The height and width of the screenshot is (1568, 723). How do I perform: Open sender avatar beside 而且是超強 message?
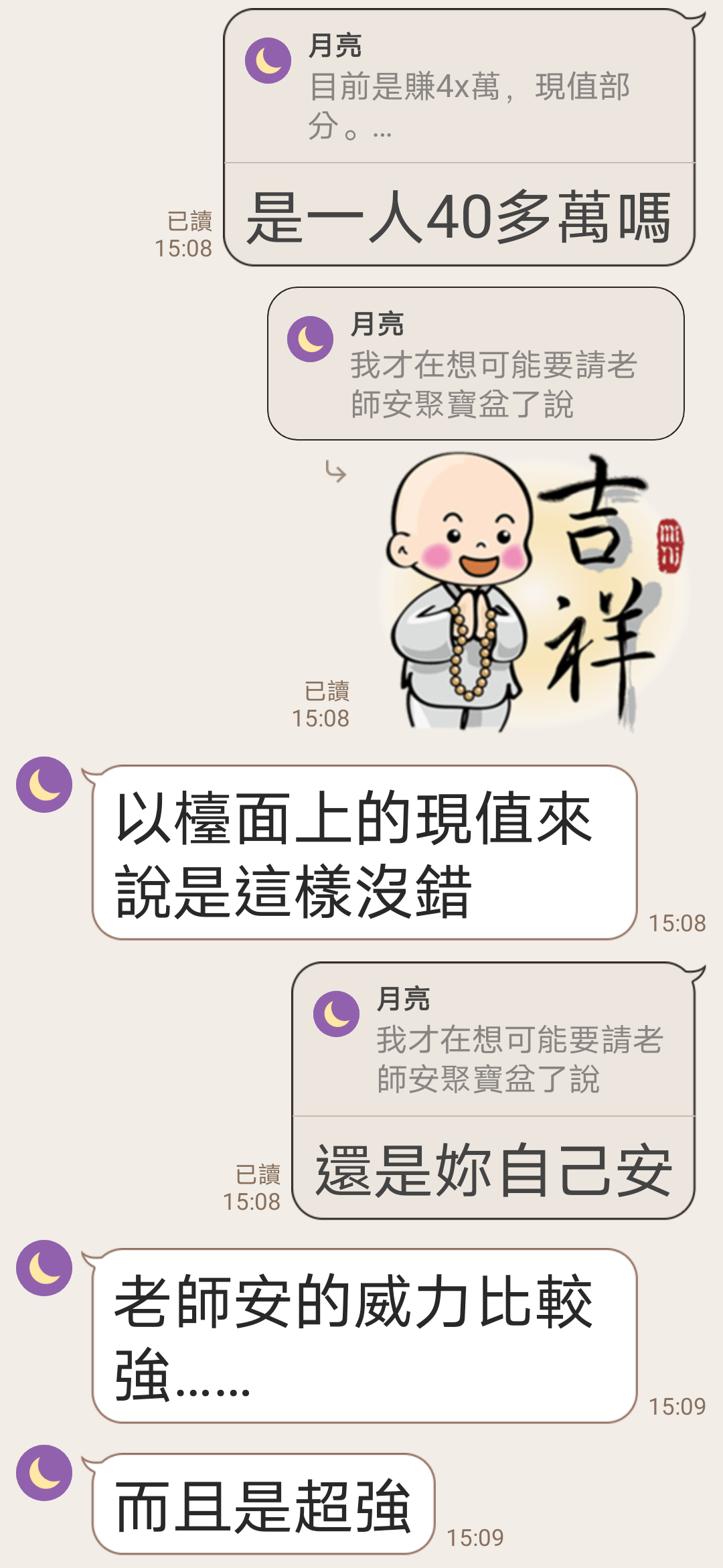[x=44, y=1473]
